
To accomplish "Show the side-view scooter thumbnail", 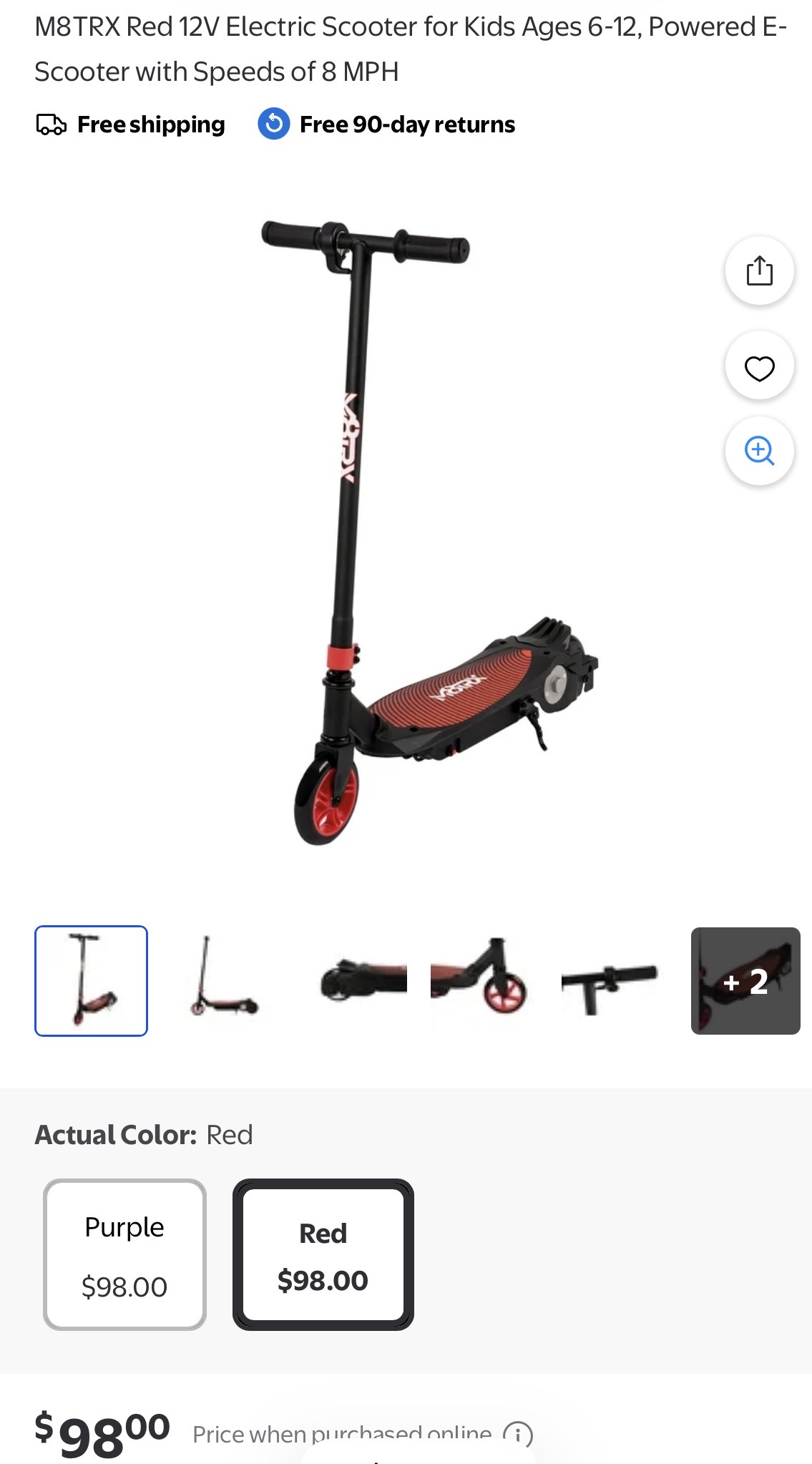I will [x=223, y=980].
